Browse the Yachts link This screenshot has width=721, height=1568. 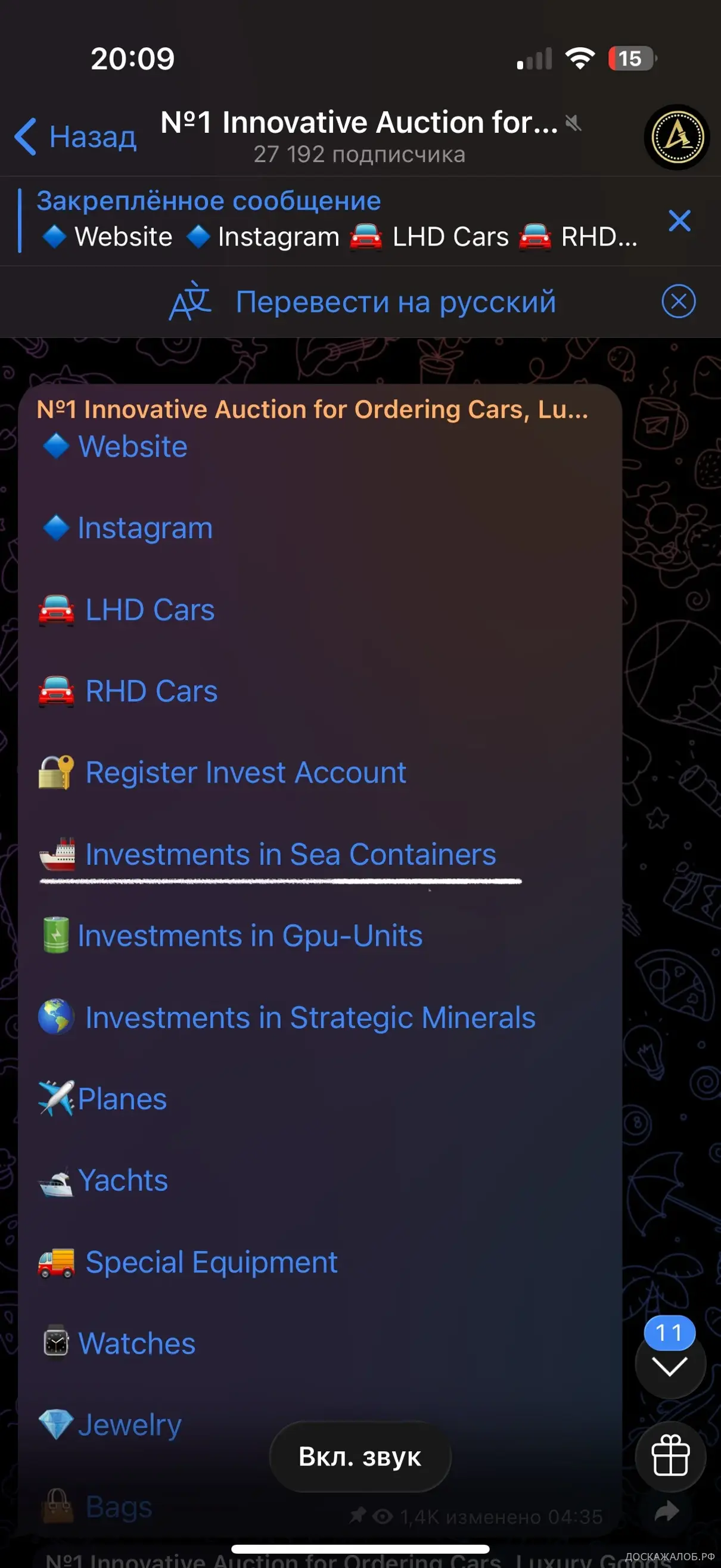123,1181
